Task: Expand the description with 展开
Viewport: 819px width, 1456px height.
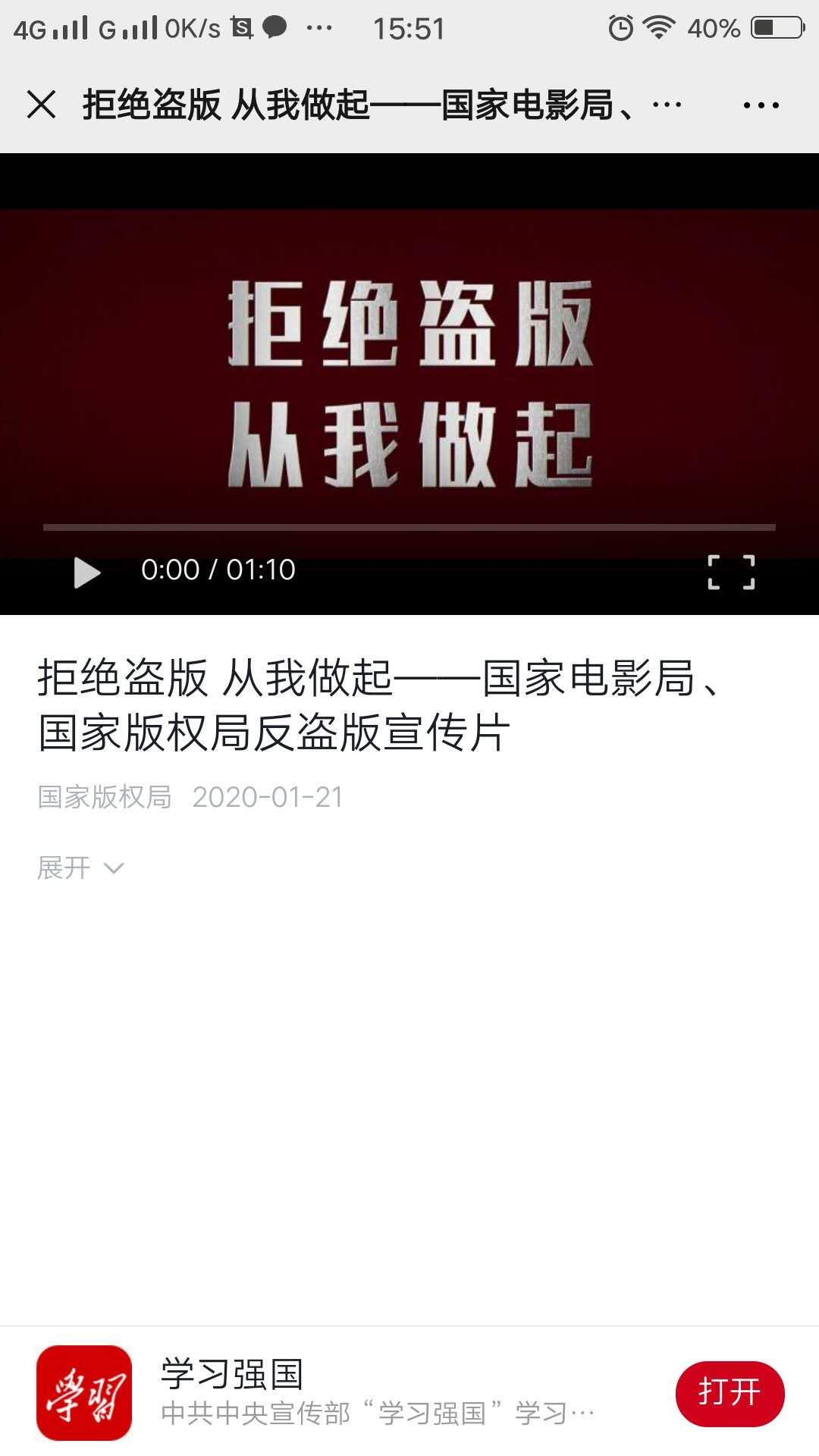Action: click(x=80, y=868)
